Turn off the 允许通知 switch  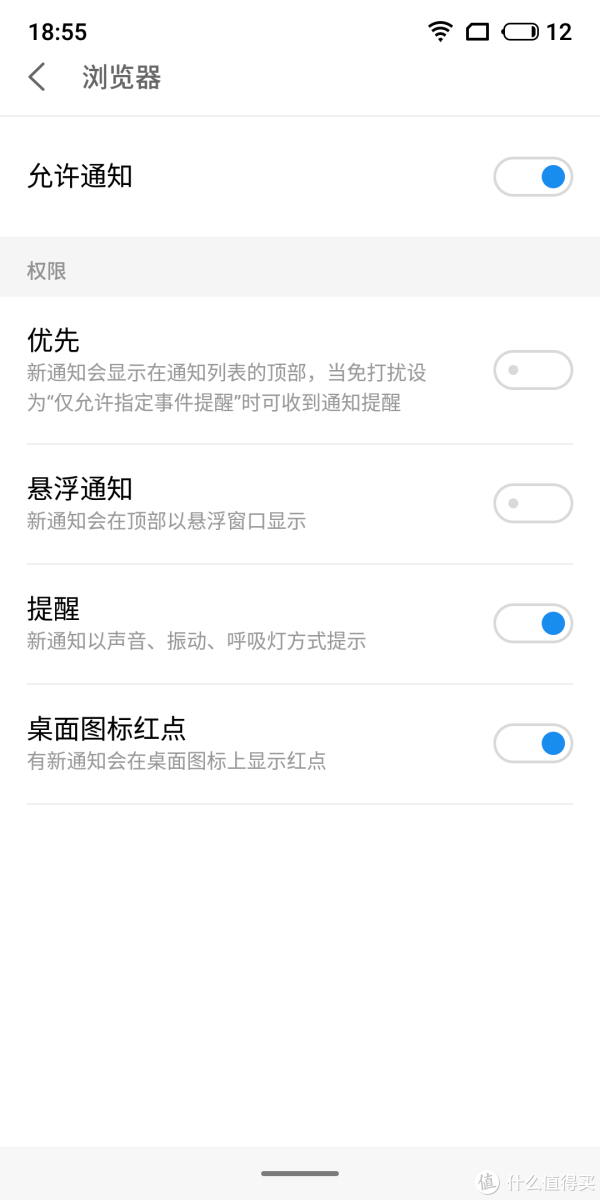coord(533,177)
